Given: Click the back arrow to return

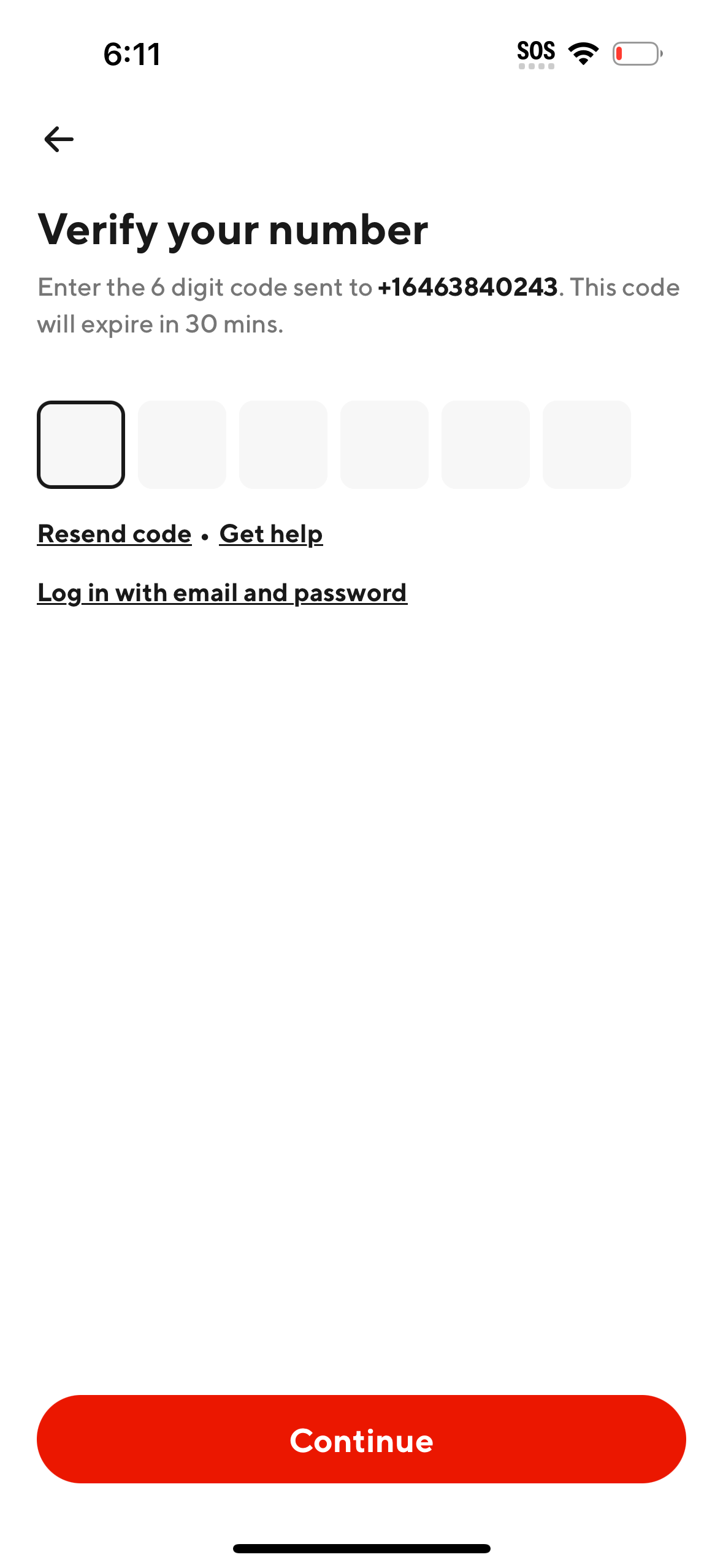Looking at the screenshot, I should tap(58, 139).
